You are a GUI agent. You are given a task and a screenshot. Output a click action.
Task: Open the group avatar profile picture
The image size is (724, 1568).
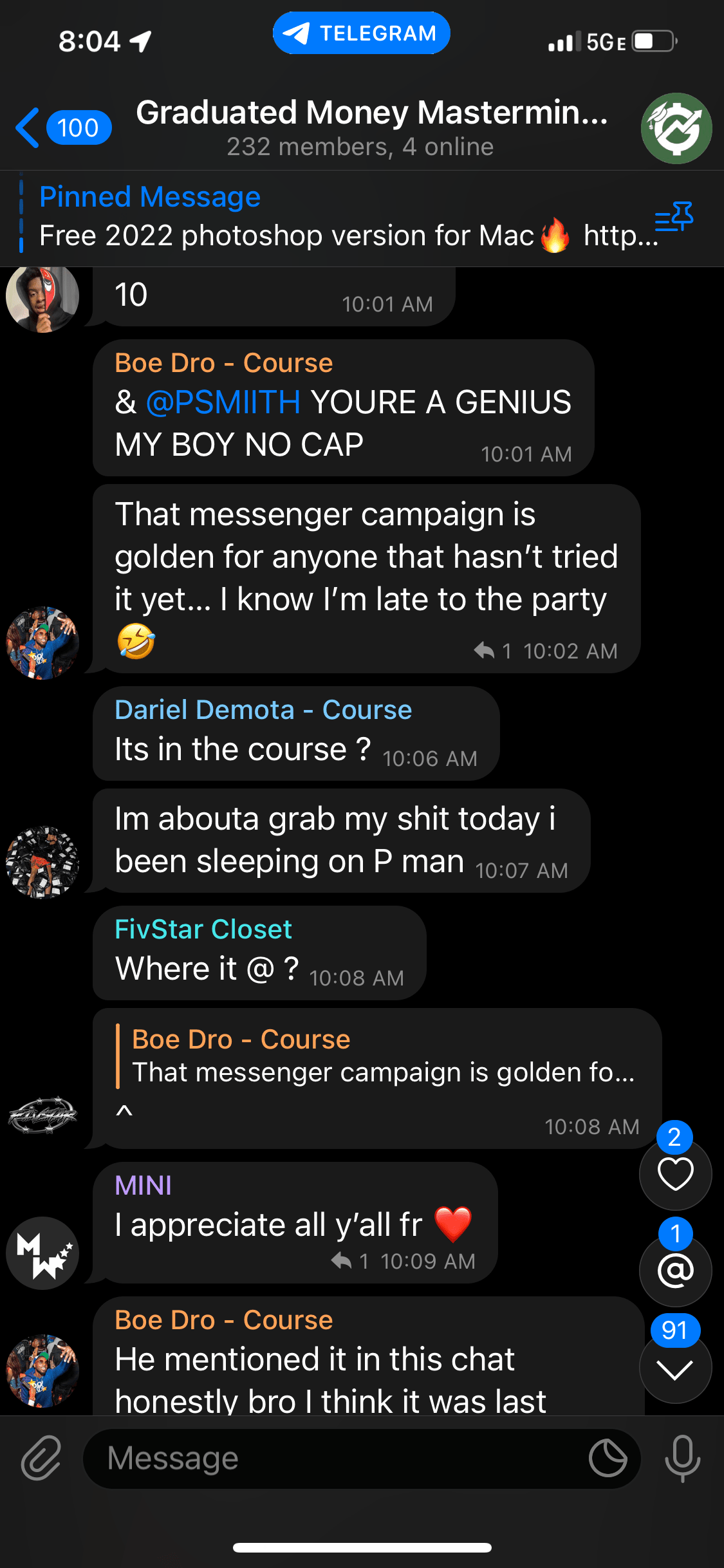(676, 128)
